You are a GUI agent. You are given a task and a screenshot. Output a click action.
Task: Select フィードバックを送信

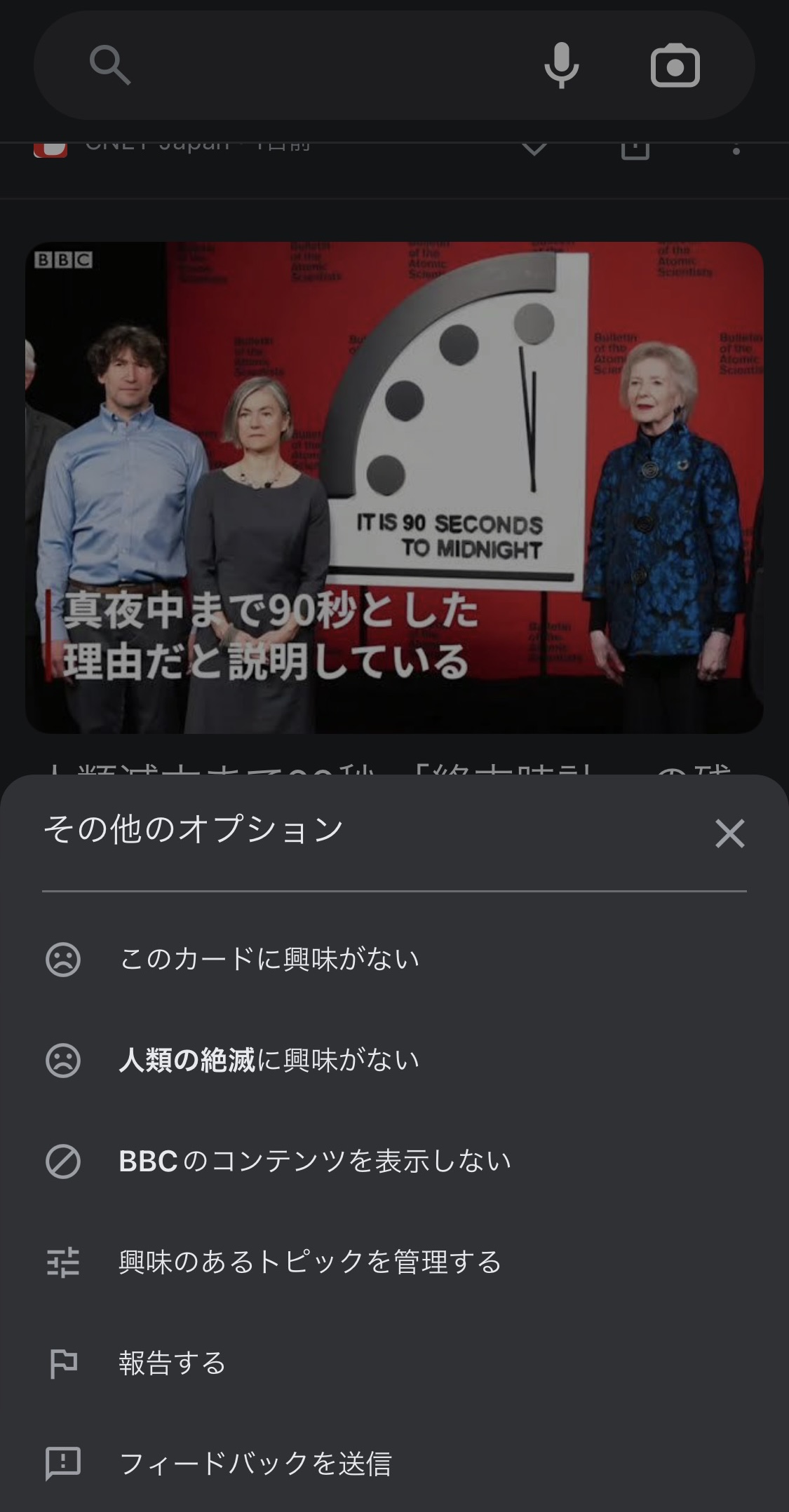[x=255, y=1464]
